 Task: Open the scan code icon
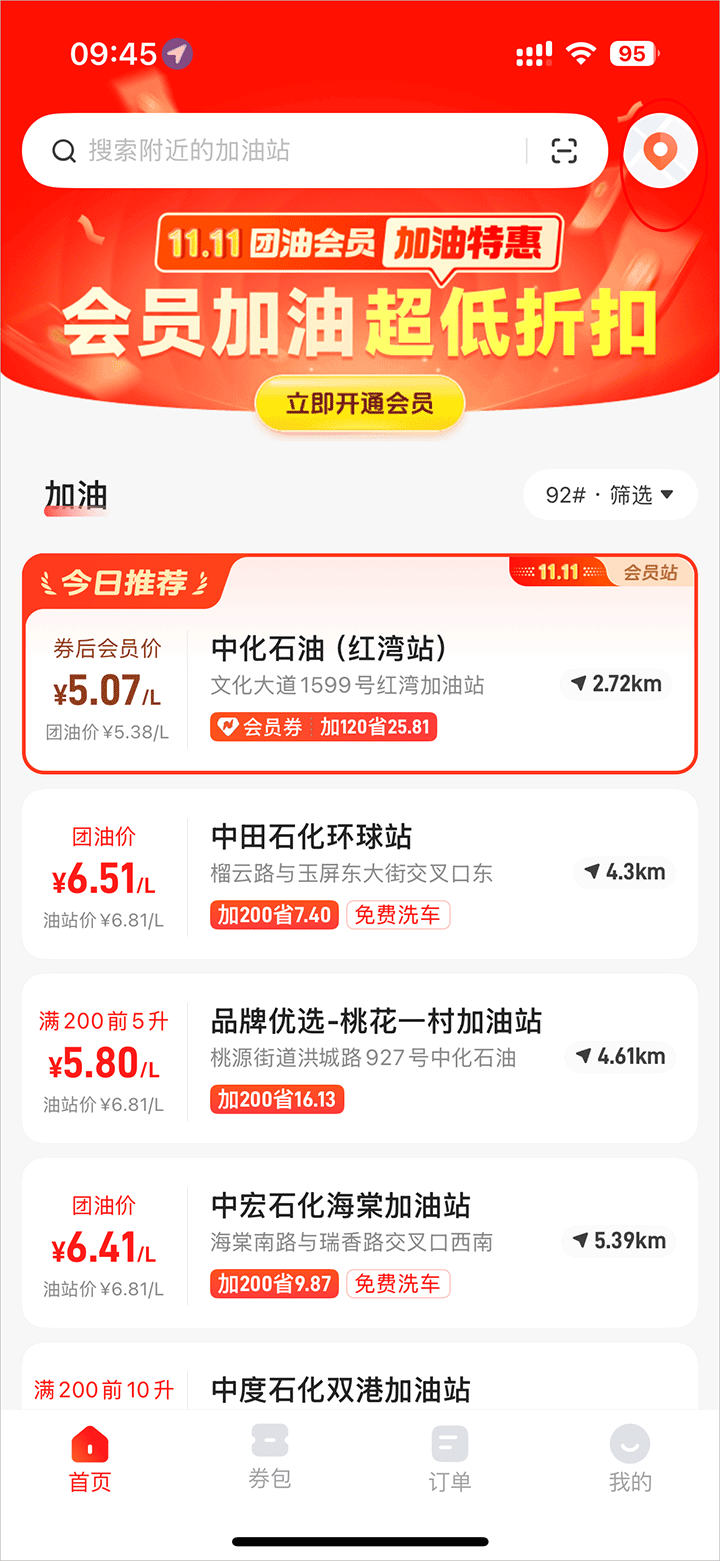(x=564, y=151)
